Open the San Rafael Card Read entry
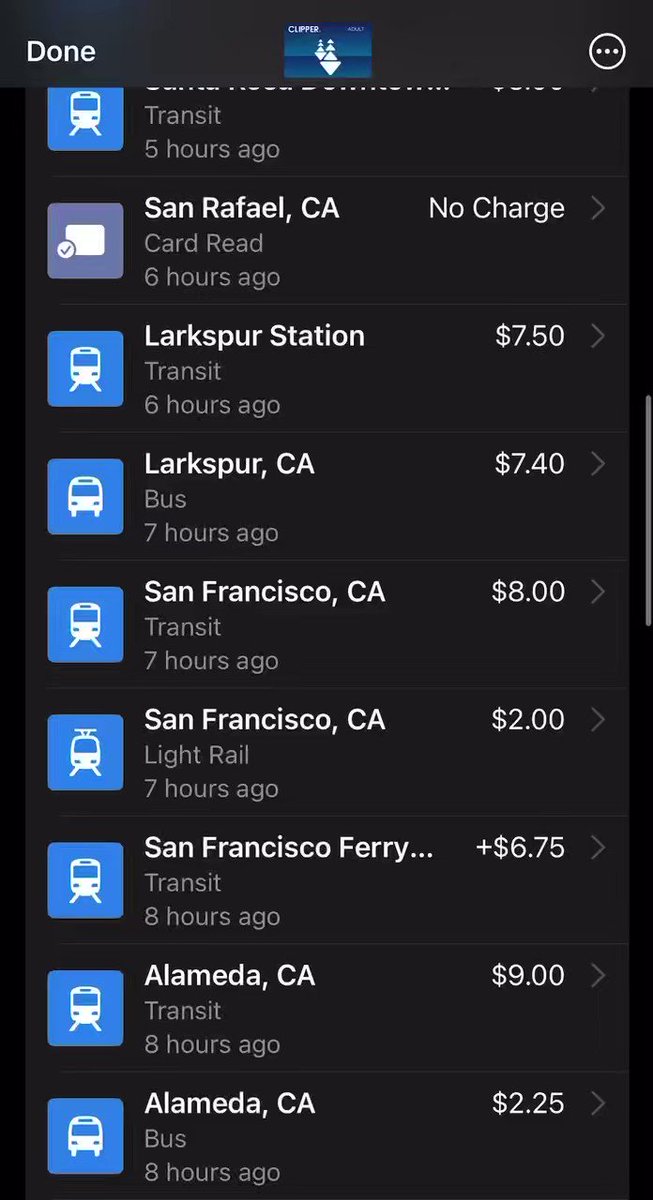The height and width of the screenshot is (1200, 653). tap(327, 241)
